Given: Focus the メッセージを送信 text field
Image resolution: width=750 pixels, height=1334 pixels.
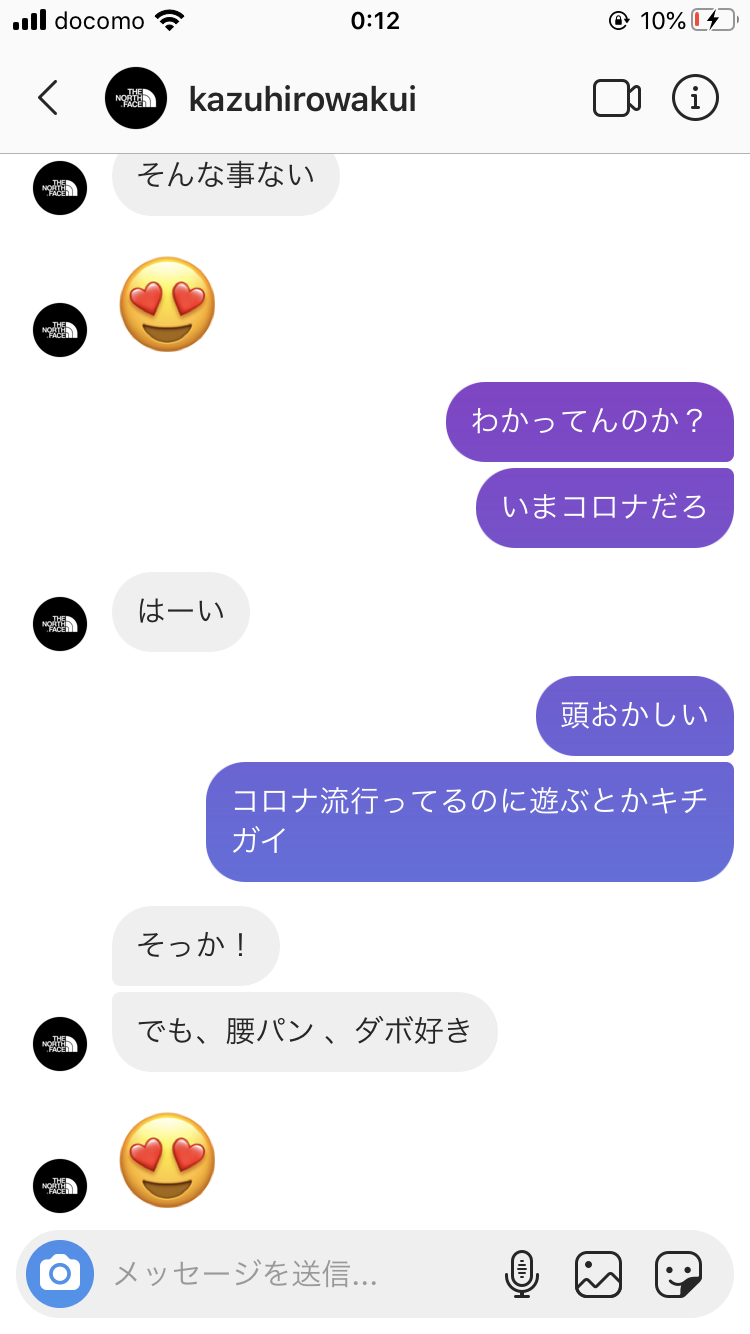Looking at the screenshot, I should tap(290, 1273).
